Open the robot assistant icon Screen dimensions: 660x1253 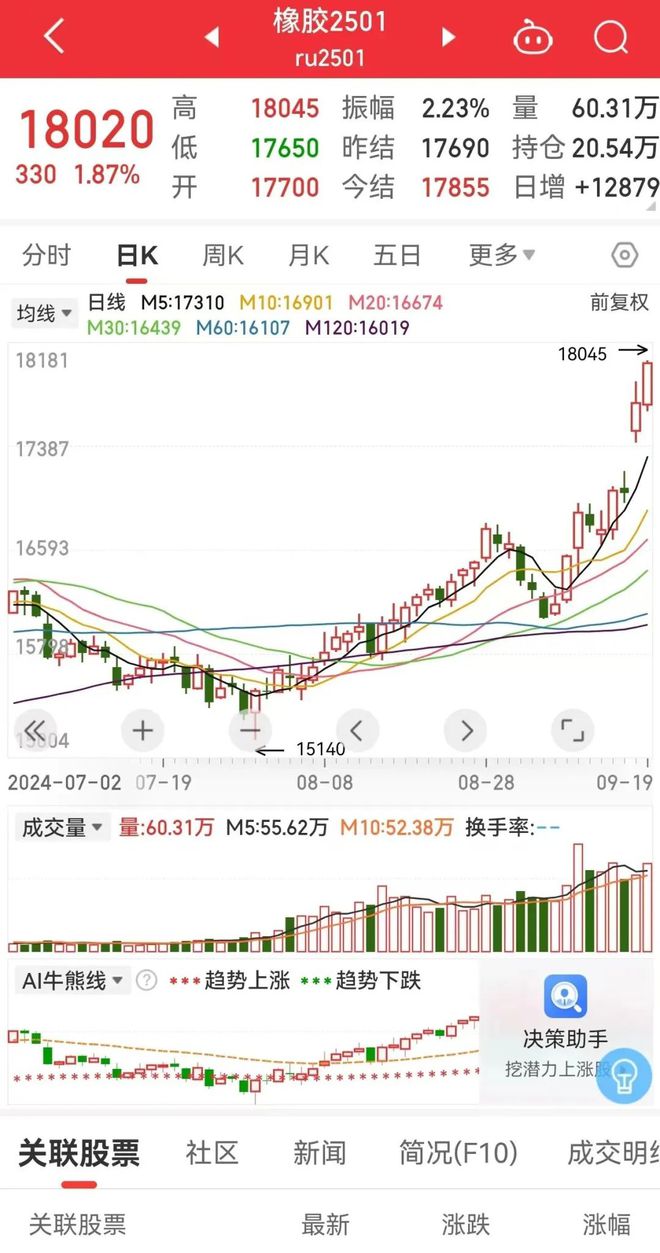(x=533, y=37)
